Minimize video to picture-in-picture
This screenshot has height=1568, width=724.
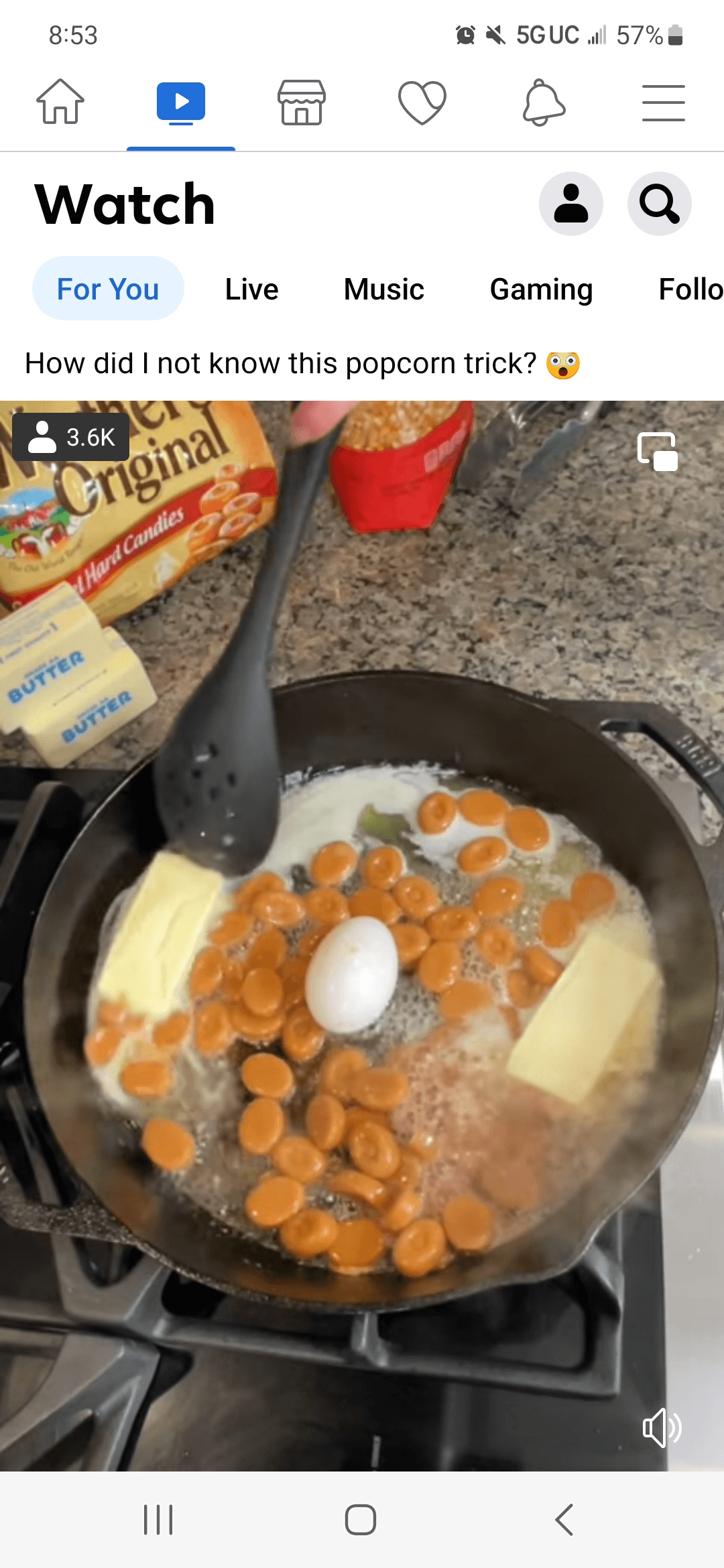(658, 452)
